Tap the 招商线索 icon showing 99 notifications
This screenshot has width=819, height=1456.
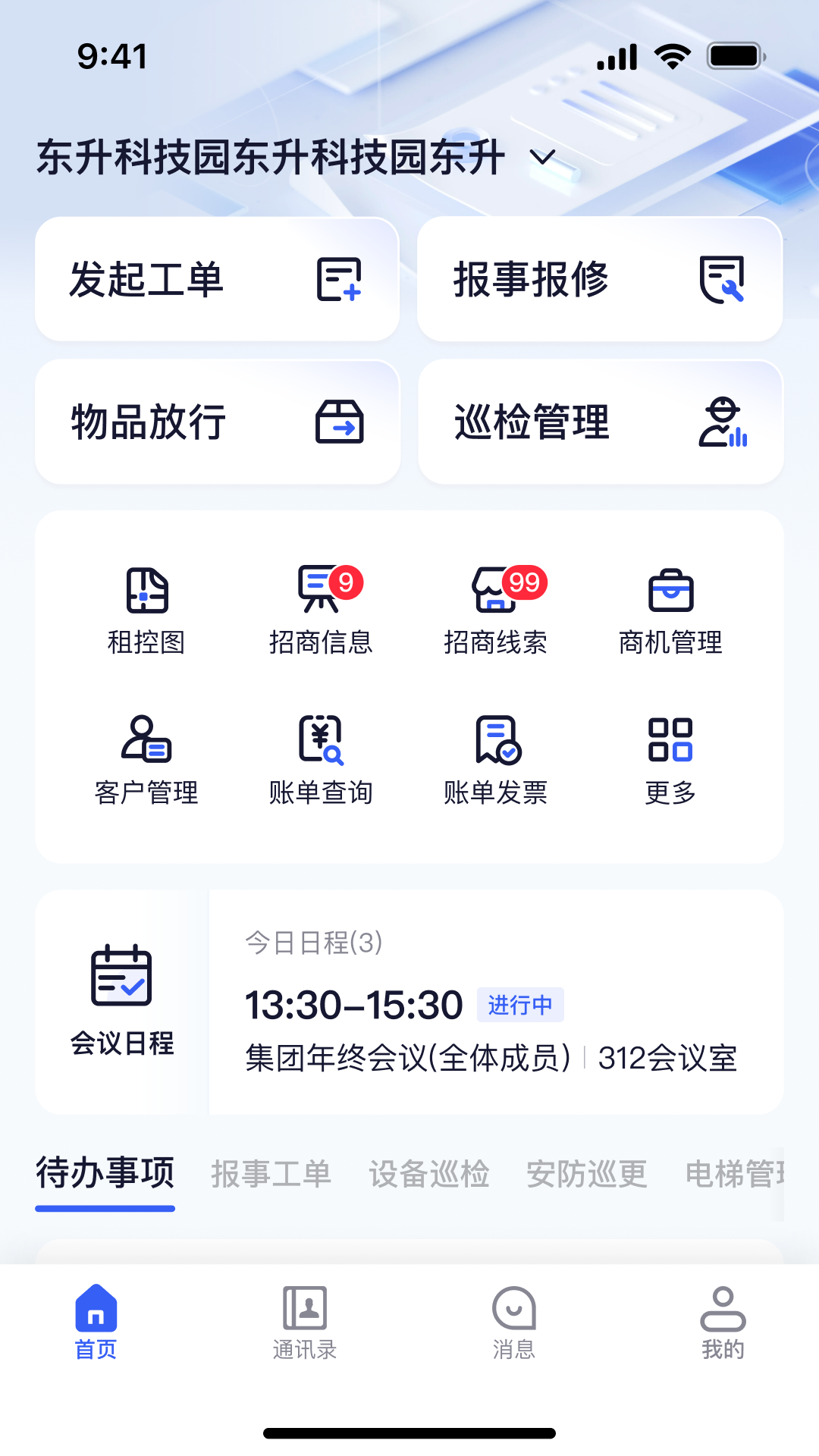(x=495, y=607)
